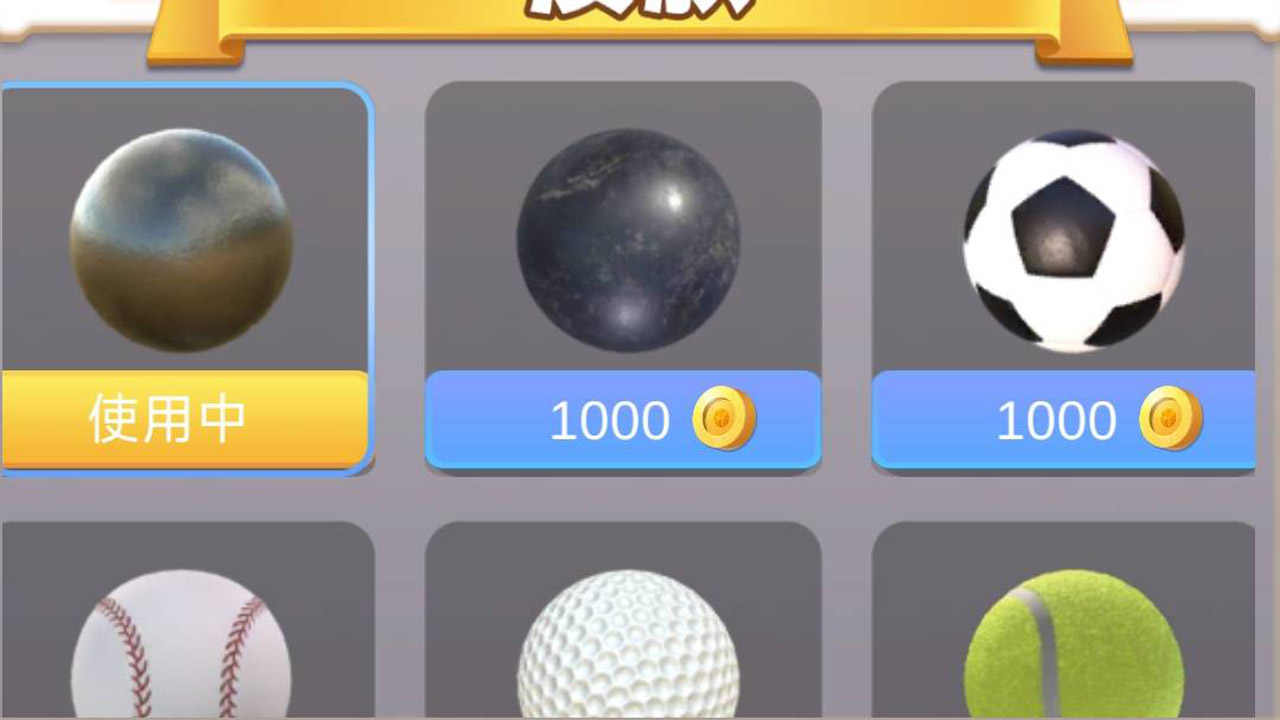The width and height of the screenshot is (1280, 720).
Task: Buy the dark marble ball for 1000 coins
Action: tap(623, 419)
